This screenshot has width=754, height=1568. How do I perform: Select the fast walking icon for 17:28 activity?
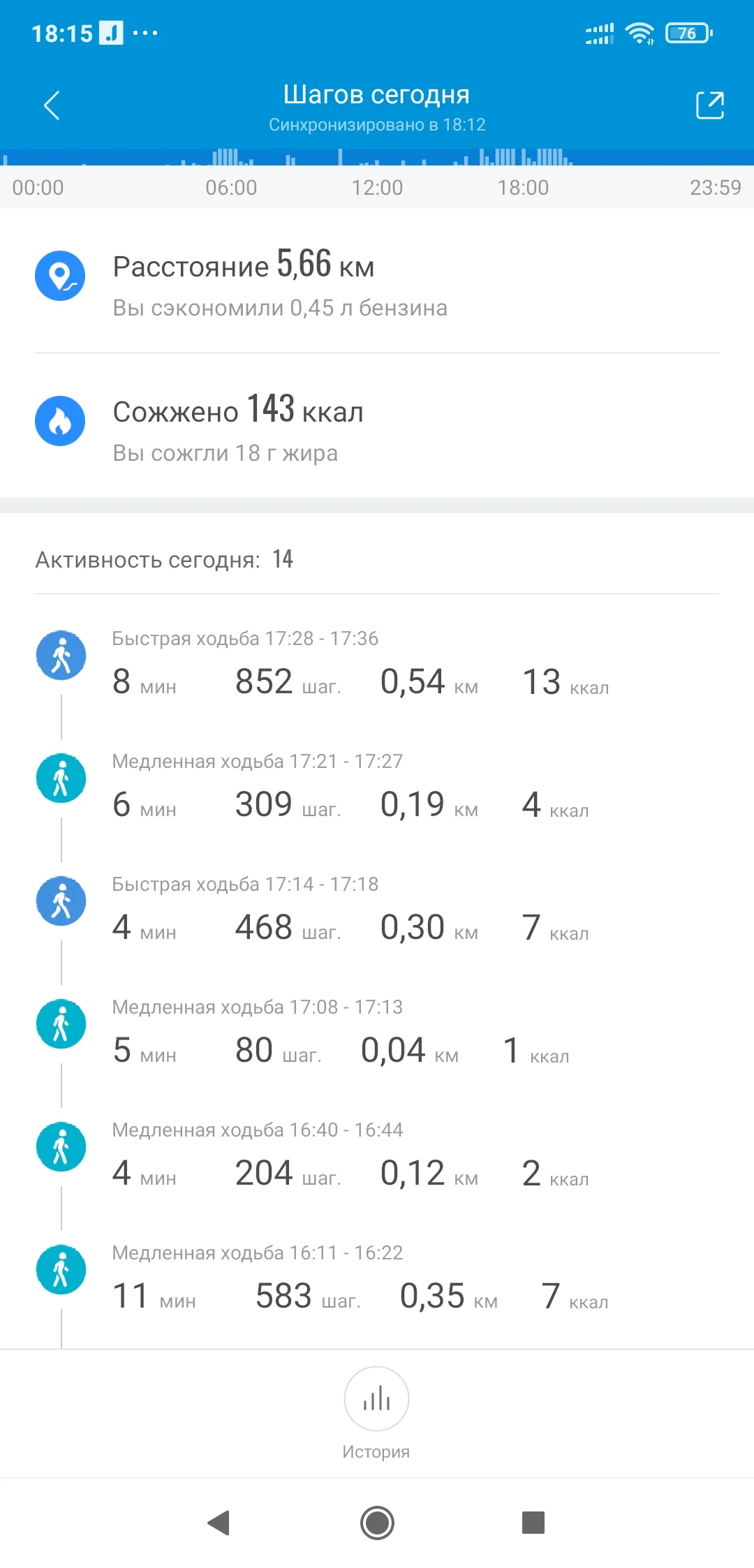tap(61, 655)
